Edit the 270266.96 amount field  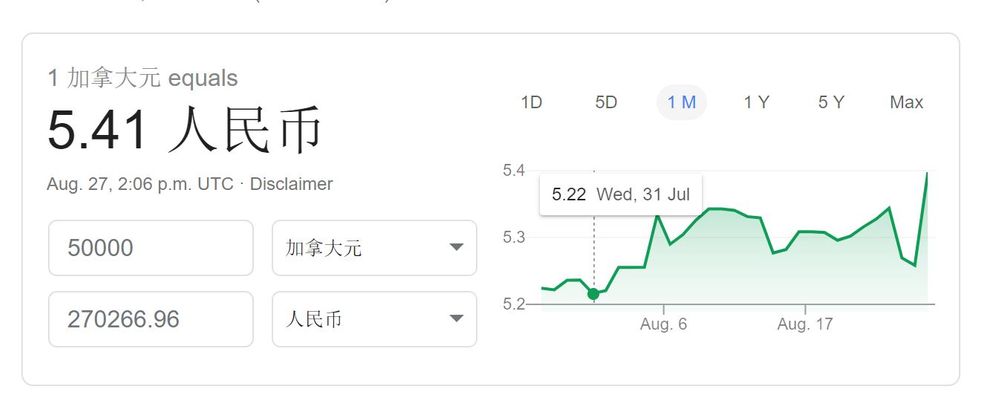150,319
